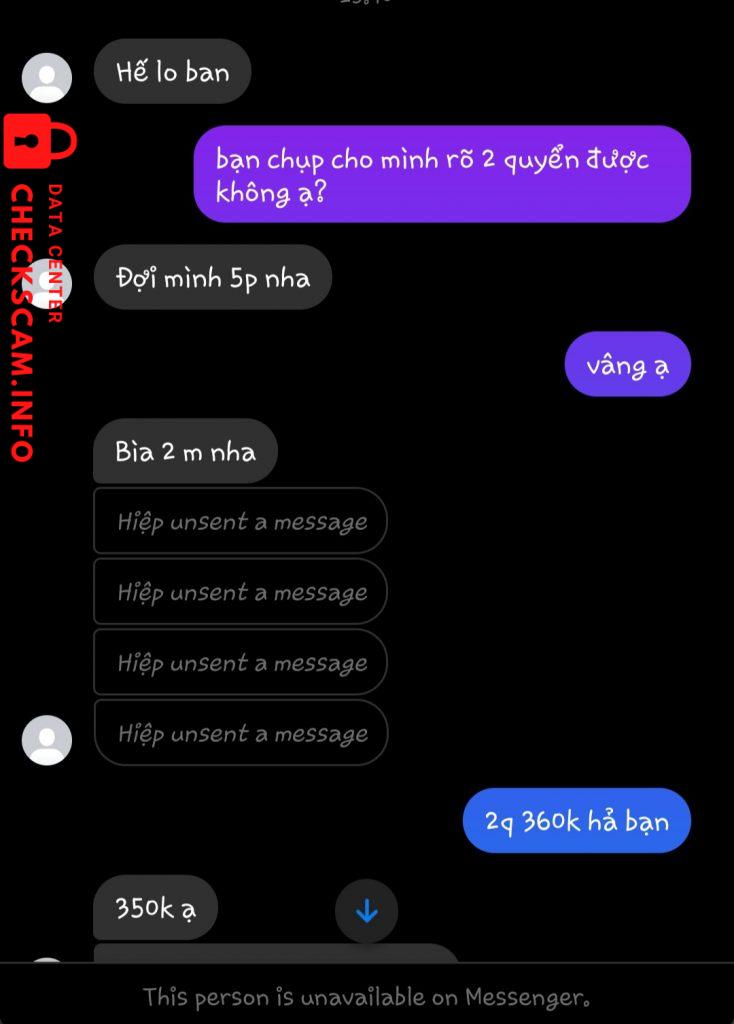
Task: Jump to latest messages with down arrow
Action: pos(366,911)
